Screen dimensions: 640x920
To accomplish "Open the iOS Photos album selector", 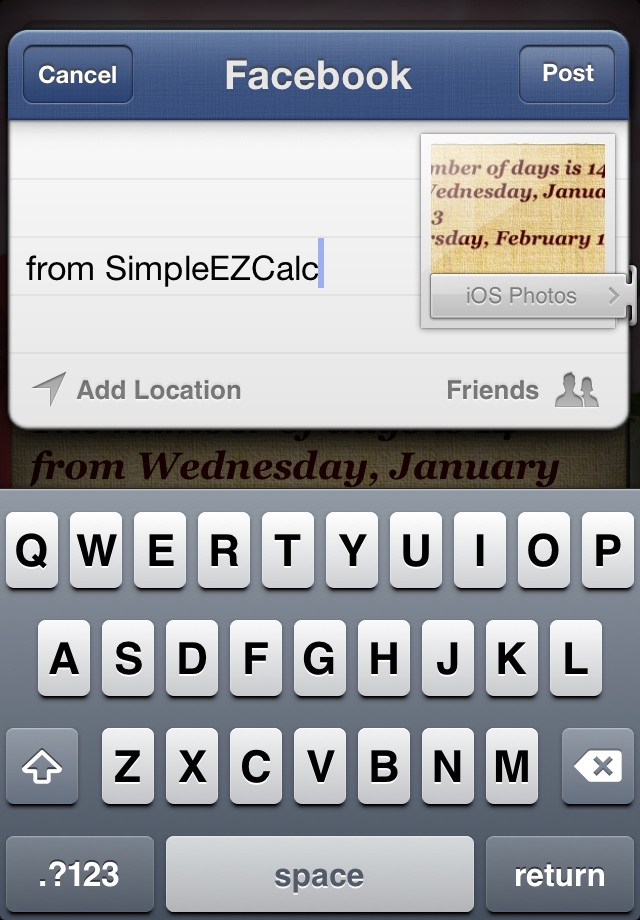I will click(528, 296).
